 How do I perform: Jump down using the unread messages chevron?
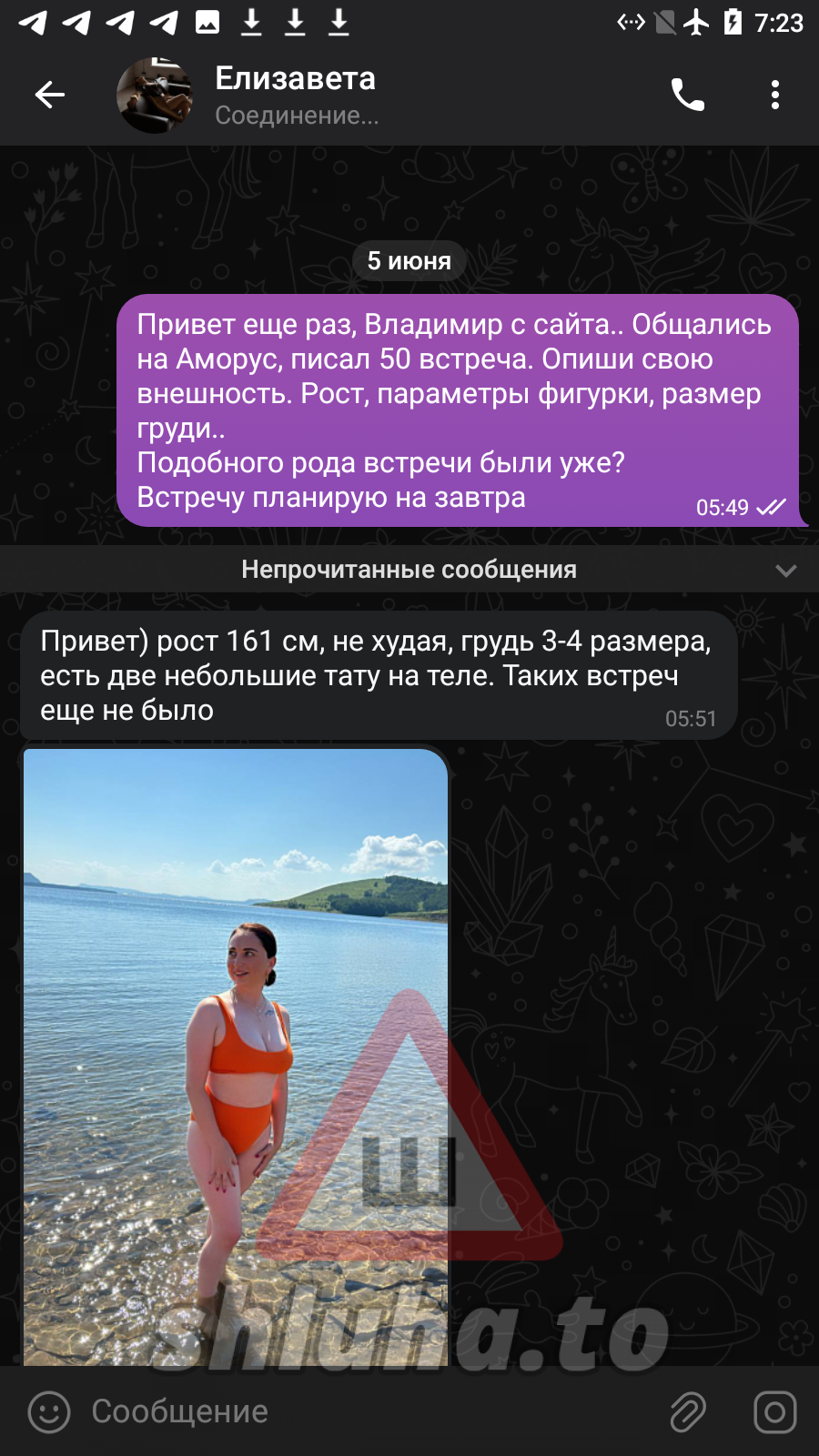point(785,571)
